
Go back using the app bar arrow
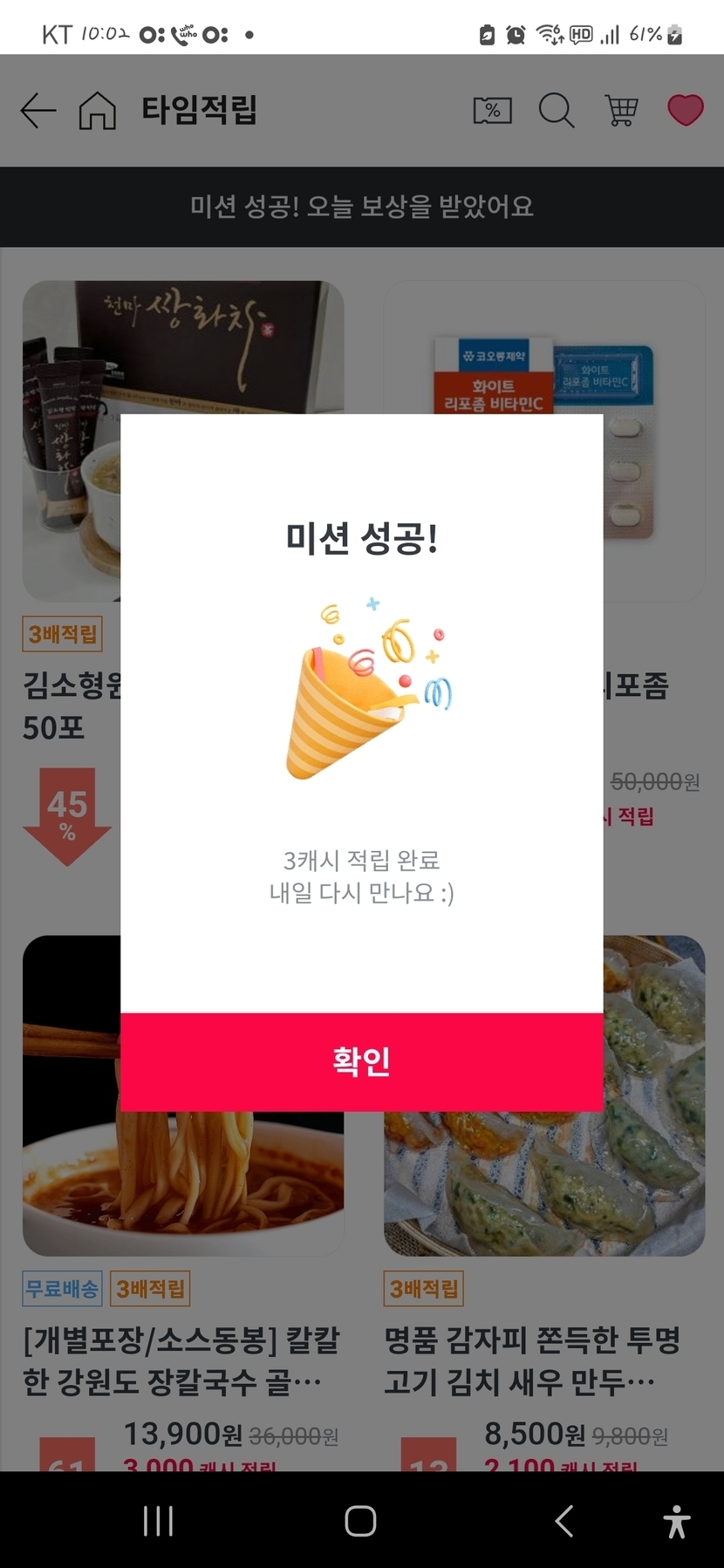coord(38,111)
